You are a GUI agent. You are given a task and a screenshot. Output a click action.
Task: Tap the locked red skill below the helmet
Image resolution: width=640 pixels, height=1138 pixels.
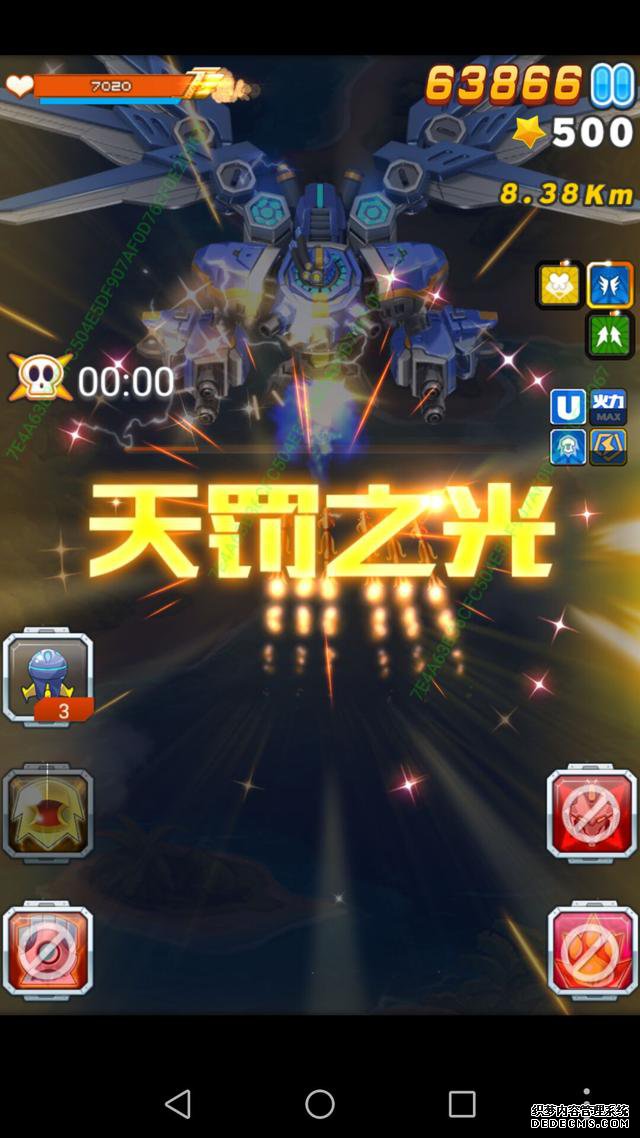(48, 950)
